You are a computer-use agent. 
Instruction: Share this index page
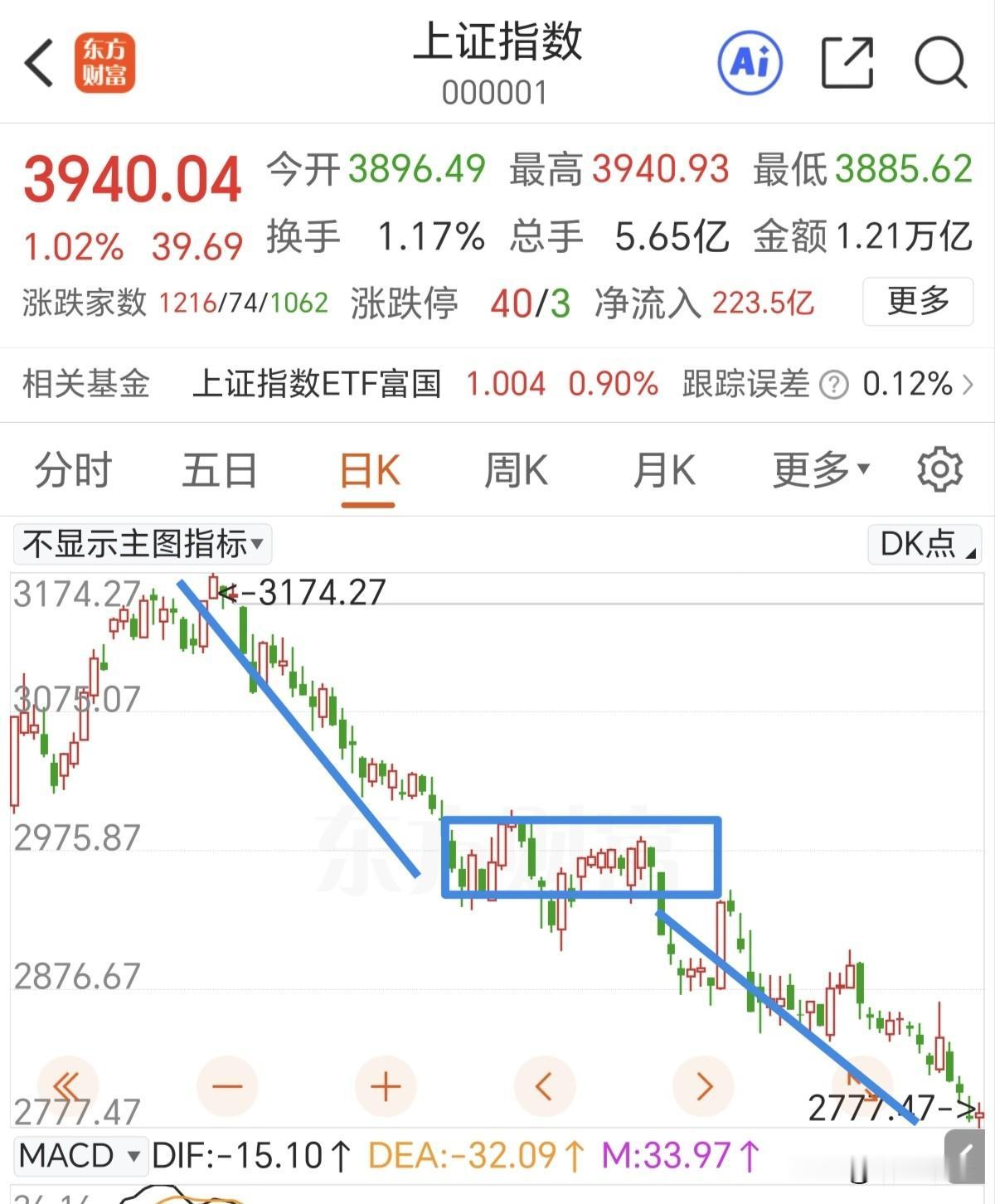(x=847, y=63)
